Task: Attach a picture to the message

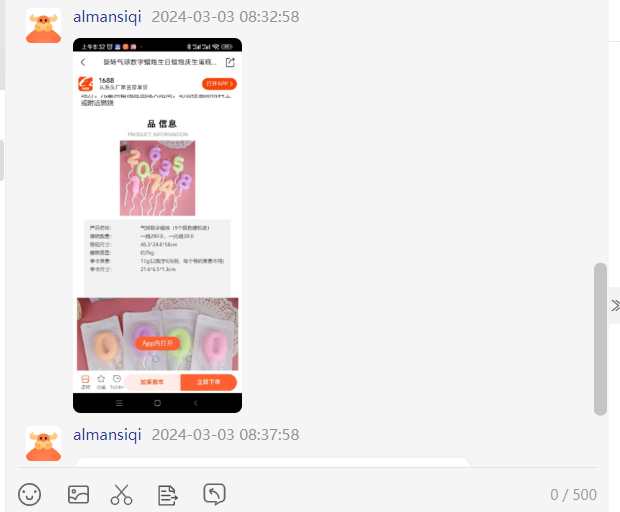Action: 79,494
